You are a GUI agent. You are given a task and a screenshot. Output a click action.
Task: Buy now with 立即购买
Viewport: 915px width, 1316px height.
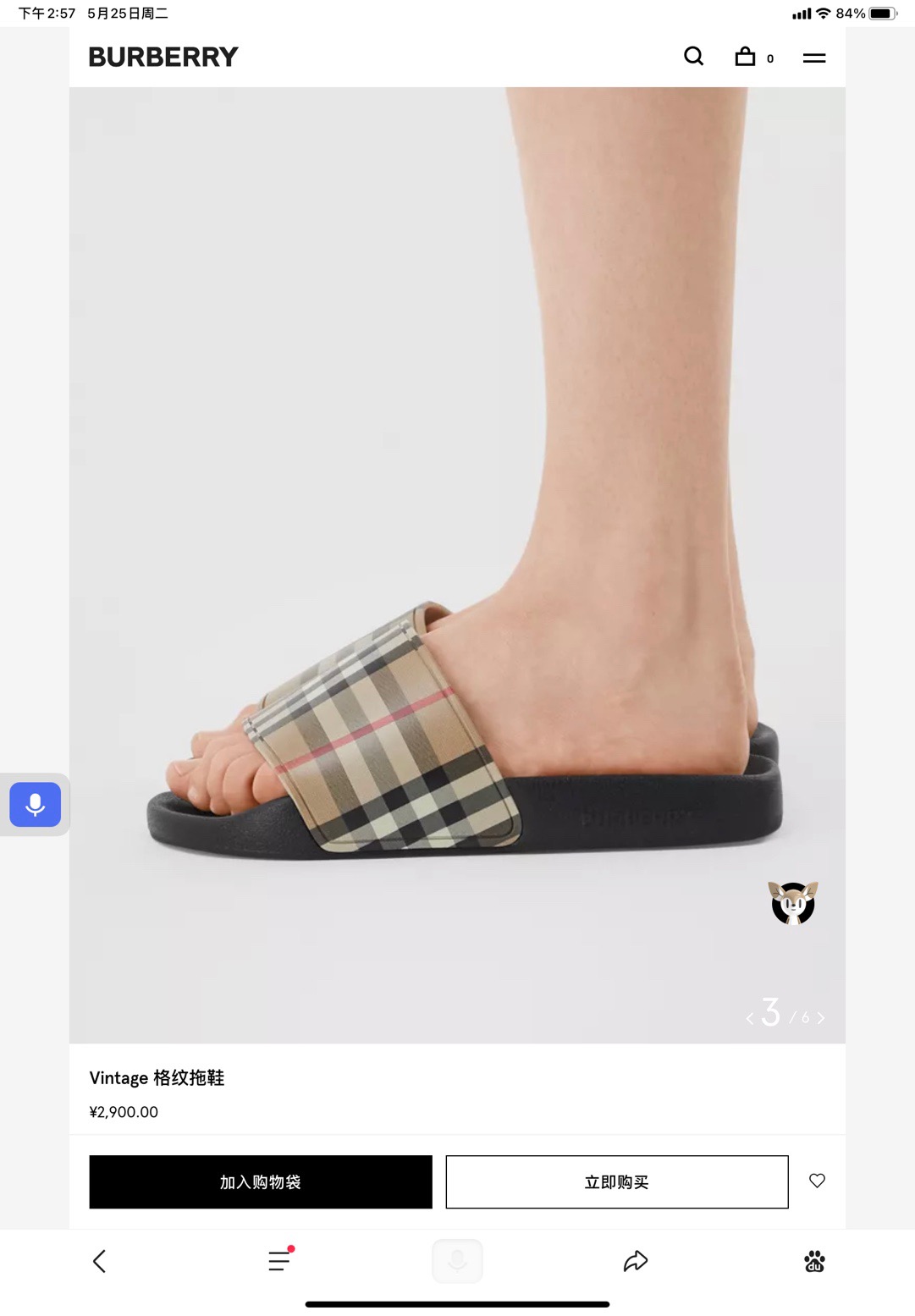tap(616, 1181)
